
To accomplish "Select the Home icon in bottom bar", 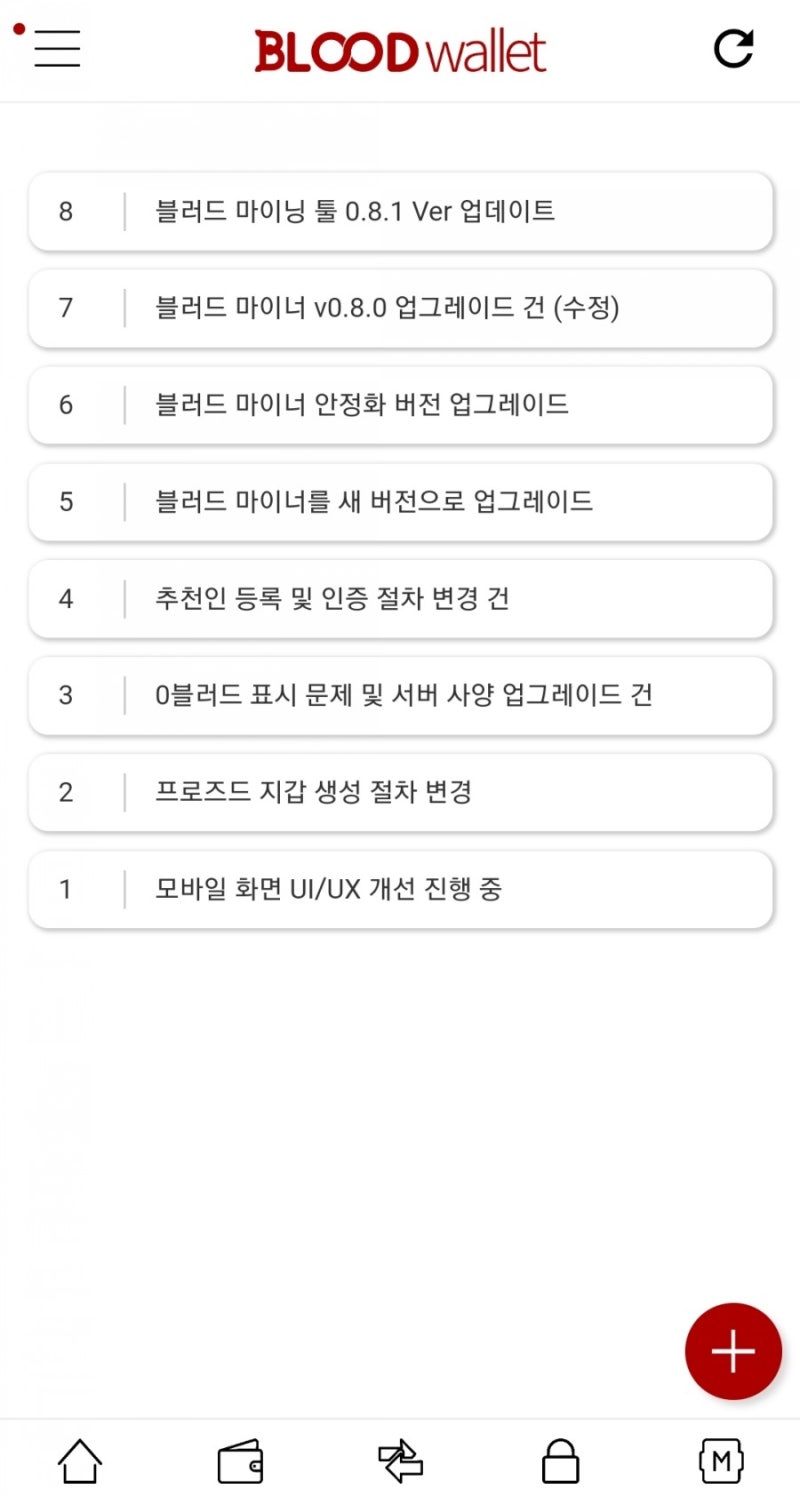I will tap(80, 1462).
